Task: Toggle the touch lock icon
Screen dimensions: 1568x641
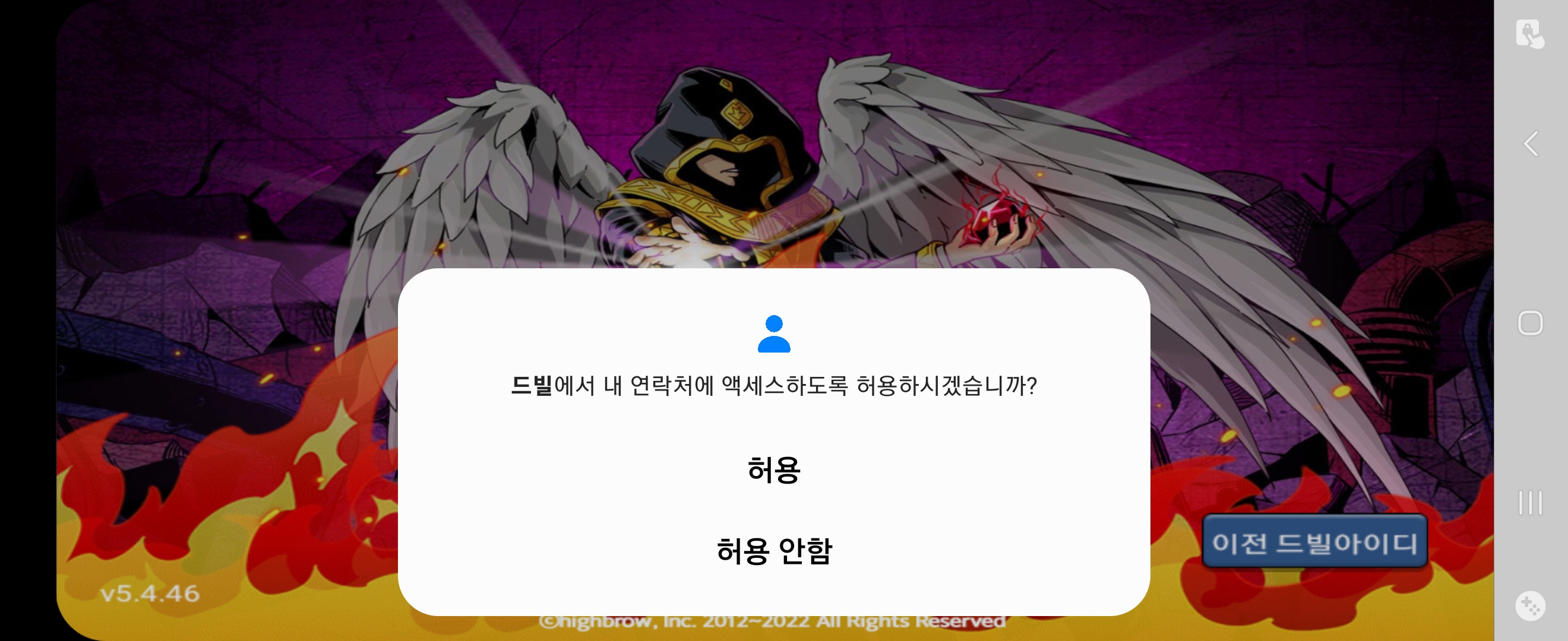Action: point(1529,33)
